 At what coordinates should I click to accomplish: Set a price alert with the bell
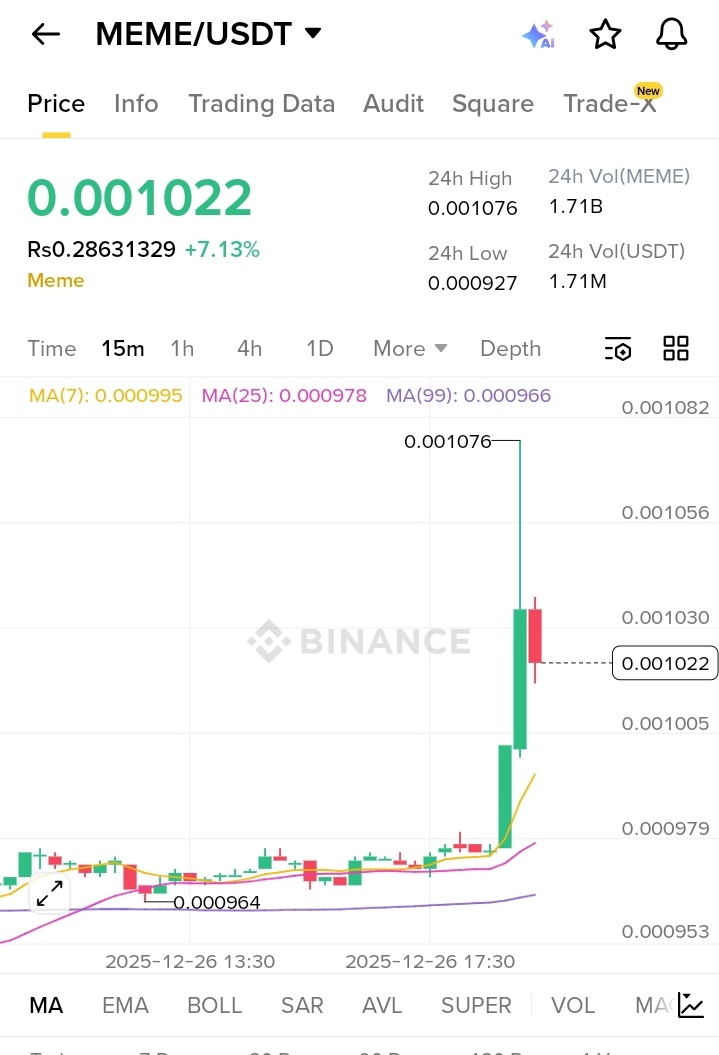(672, 35)
